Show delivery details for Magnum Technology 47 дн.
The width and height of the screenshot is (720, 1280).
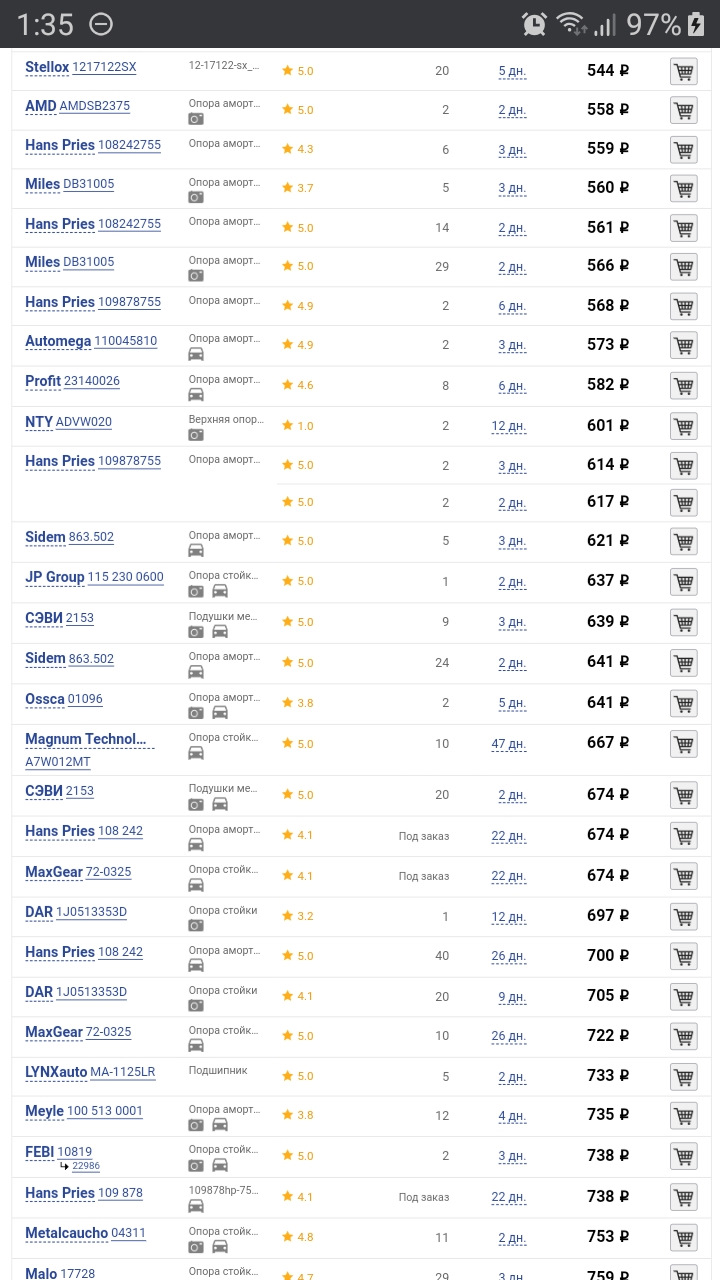[512, 744]
